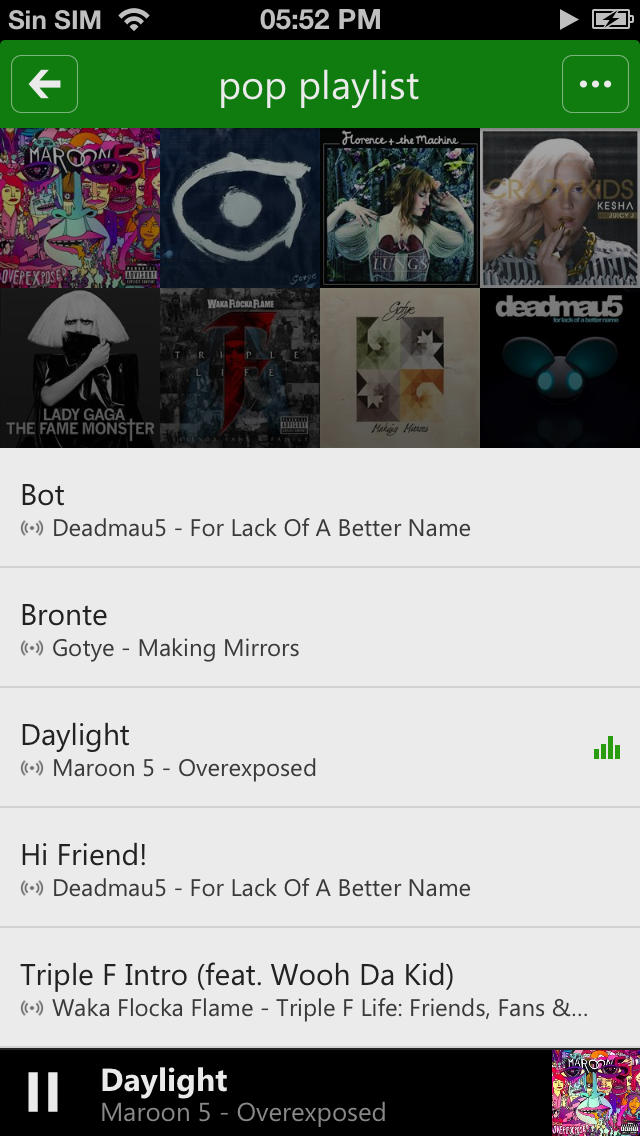
Task: Pause the currently playing song
Action: click(x=43, y=1093)
